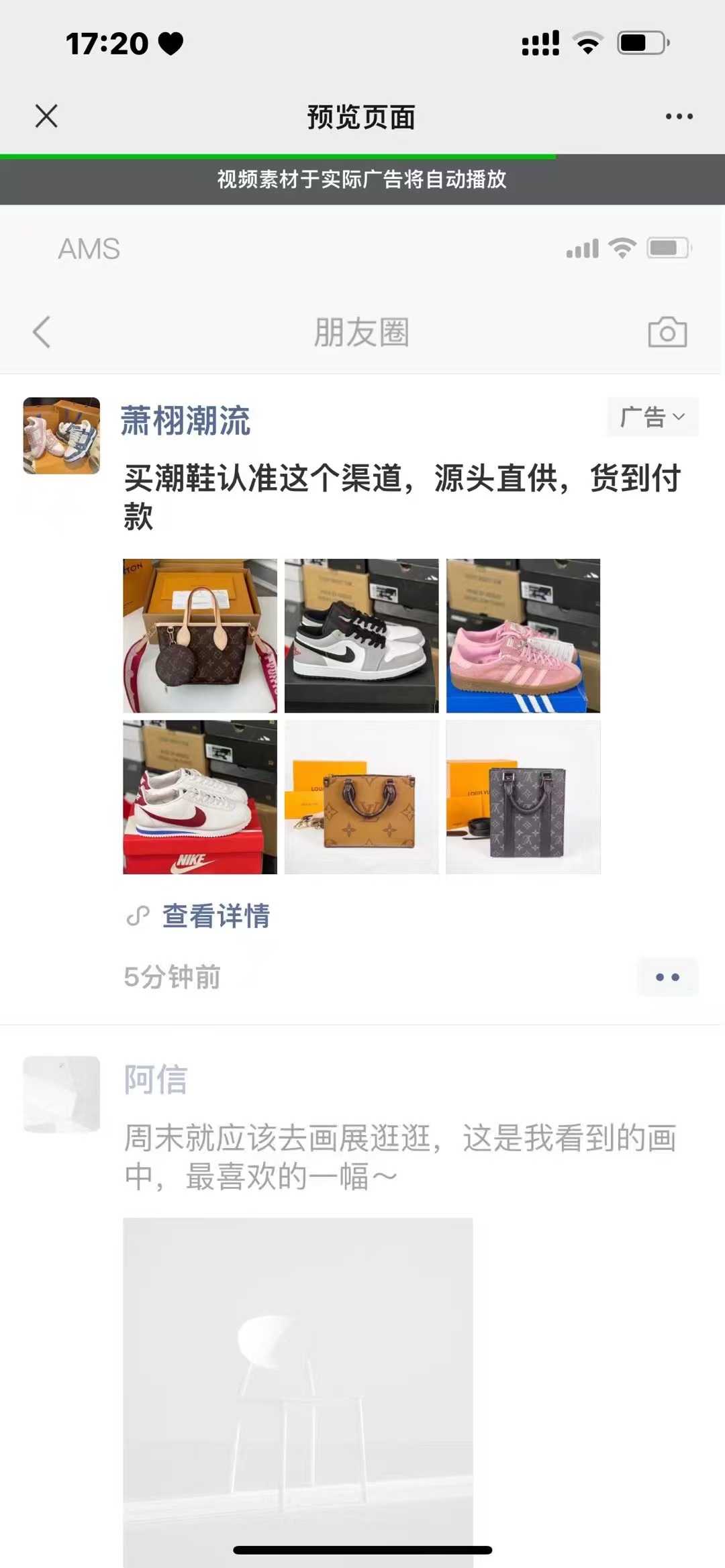This screenshot has width=725, height=1568.
Task: Open the three-dot overflow menu
Action: 679,117
